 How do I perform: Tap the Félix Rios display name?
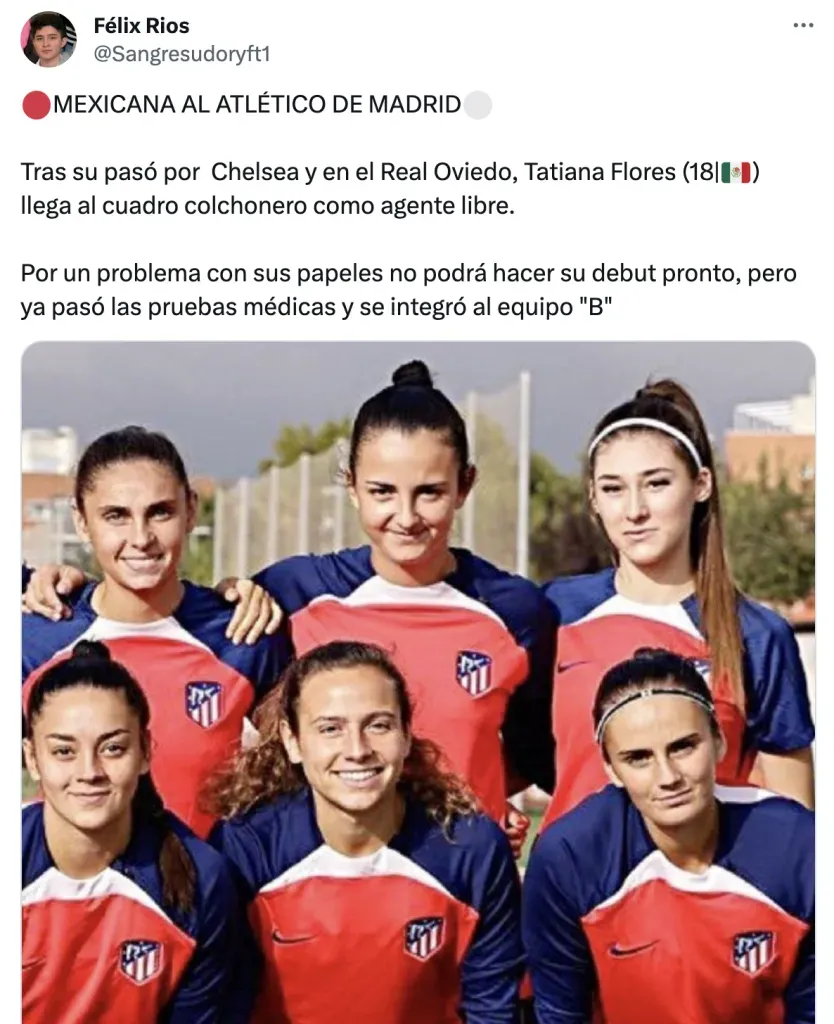click(141, 26)
